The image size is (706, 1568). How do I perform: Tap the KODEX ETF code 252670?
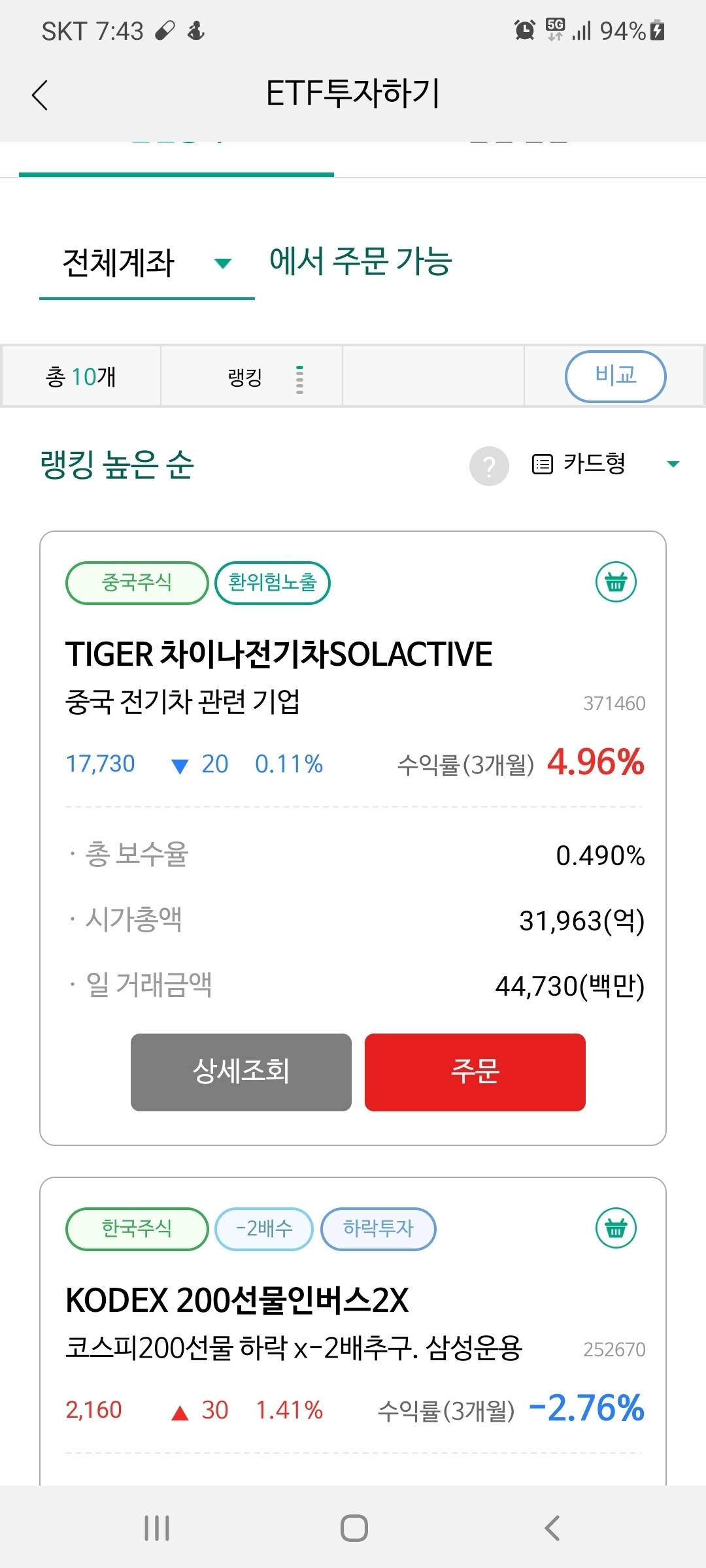click(614, 1348)
